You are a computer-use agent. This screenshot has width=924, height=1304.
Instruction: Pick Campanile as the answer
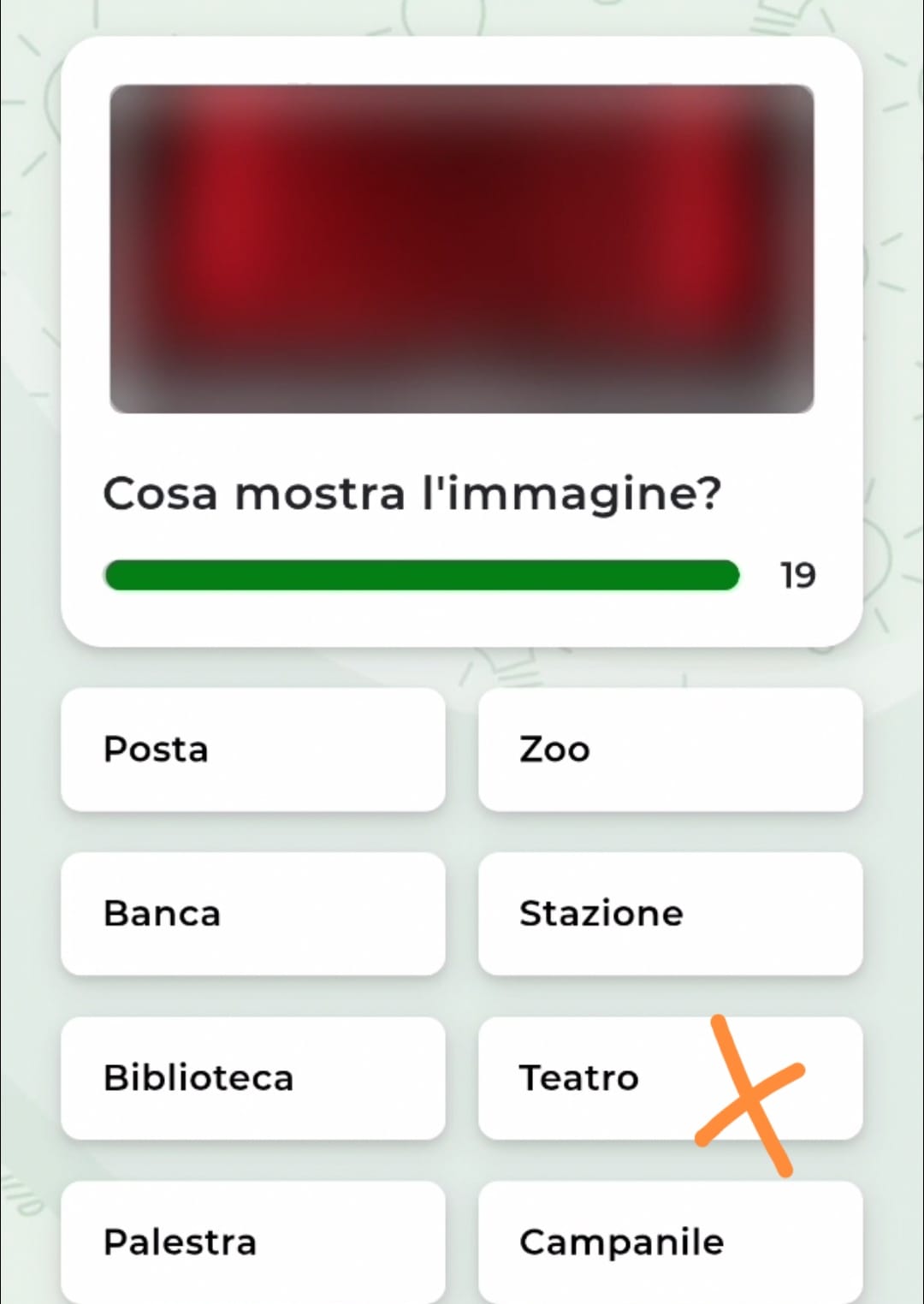click(x=670, y=1242)
